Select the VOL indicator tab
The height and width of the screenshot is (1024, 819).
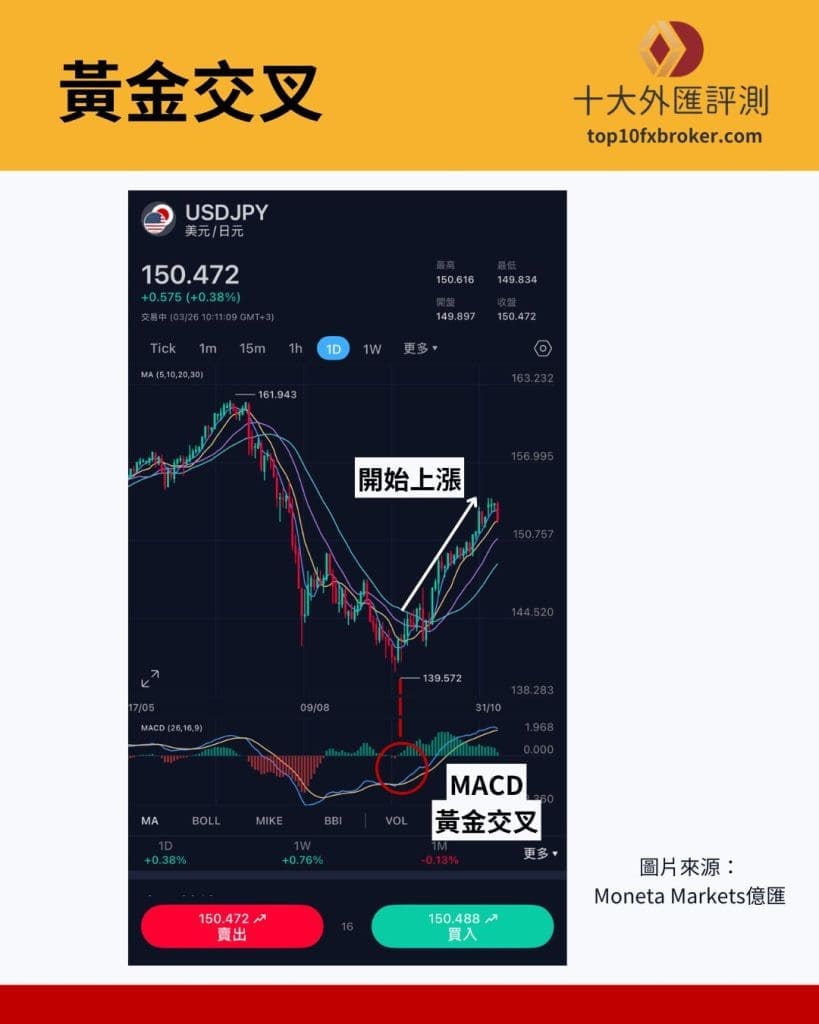pos(396,820)
